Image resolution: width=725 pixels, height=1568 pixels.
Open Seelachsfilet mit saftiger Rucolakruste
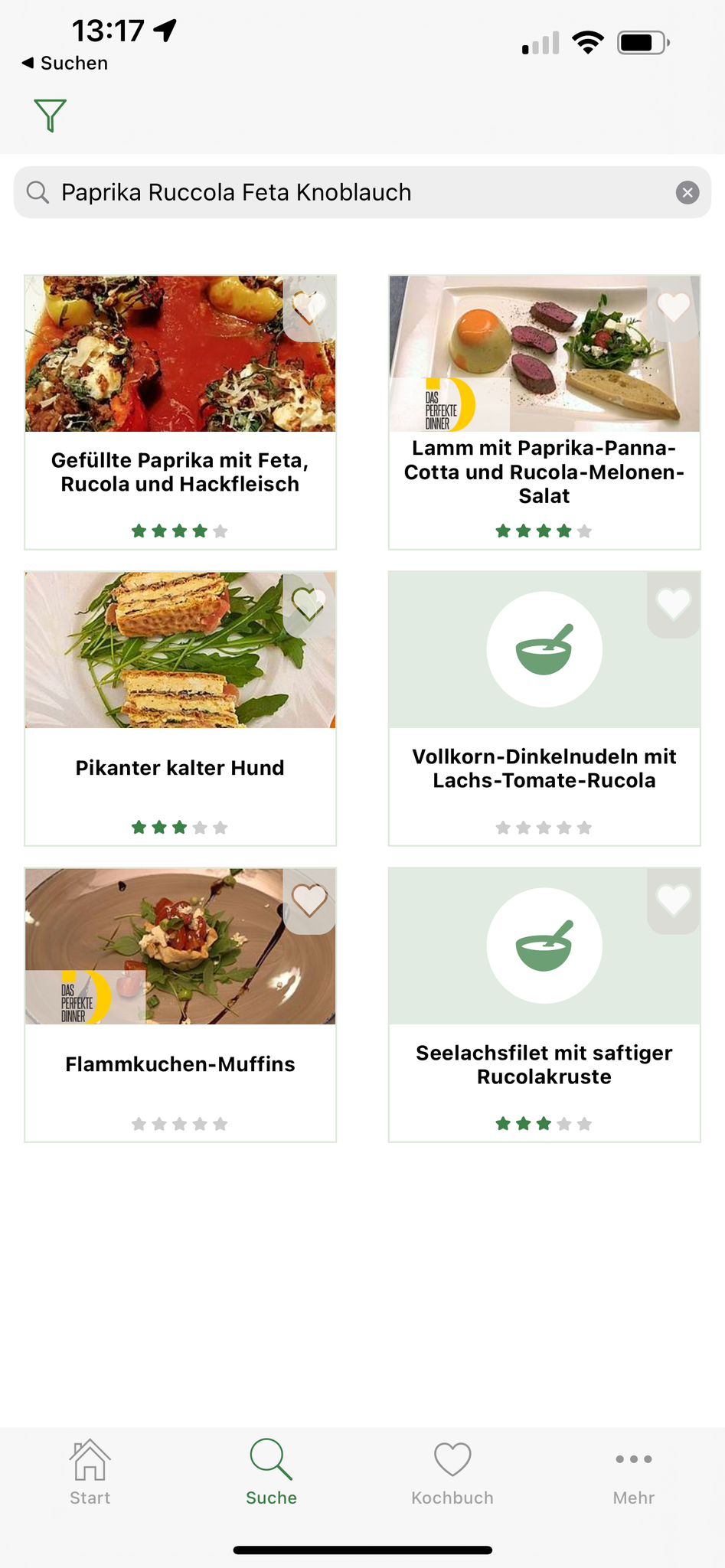pos(544,1064)
